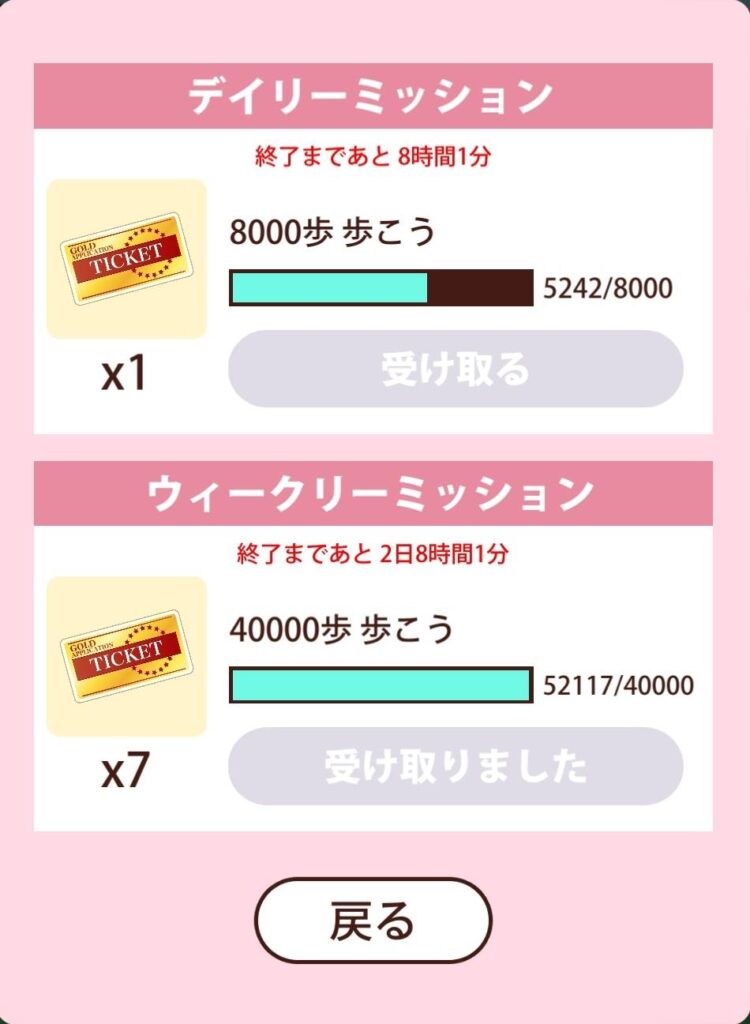Screen dimensions: 750x1024
Task: Claim daily mission reward with 受け取る
Action: 455,369
